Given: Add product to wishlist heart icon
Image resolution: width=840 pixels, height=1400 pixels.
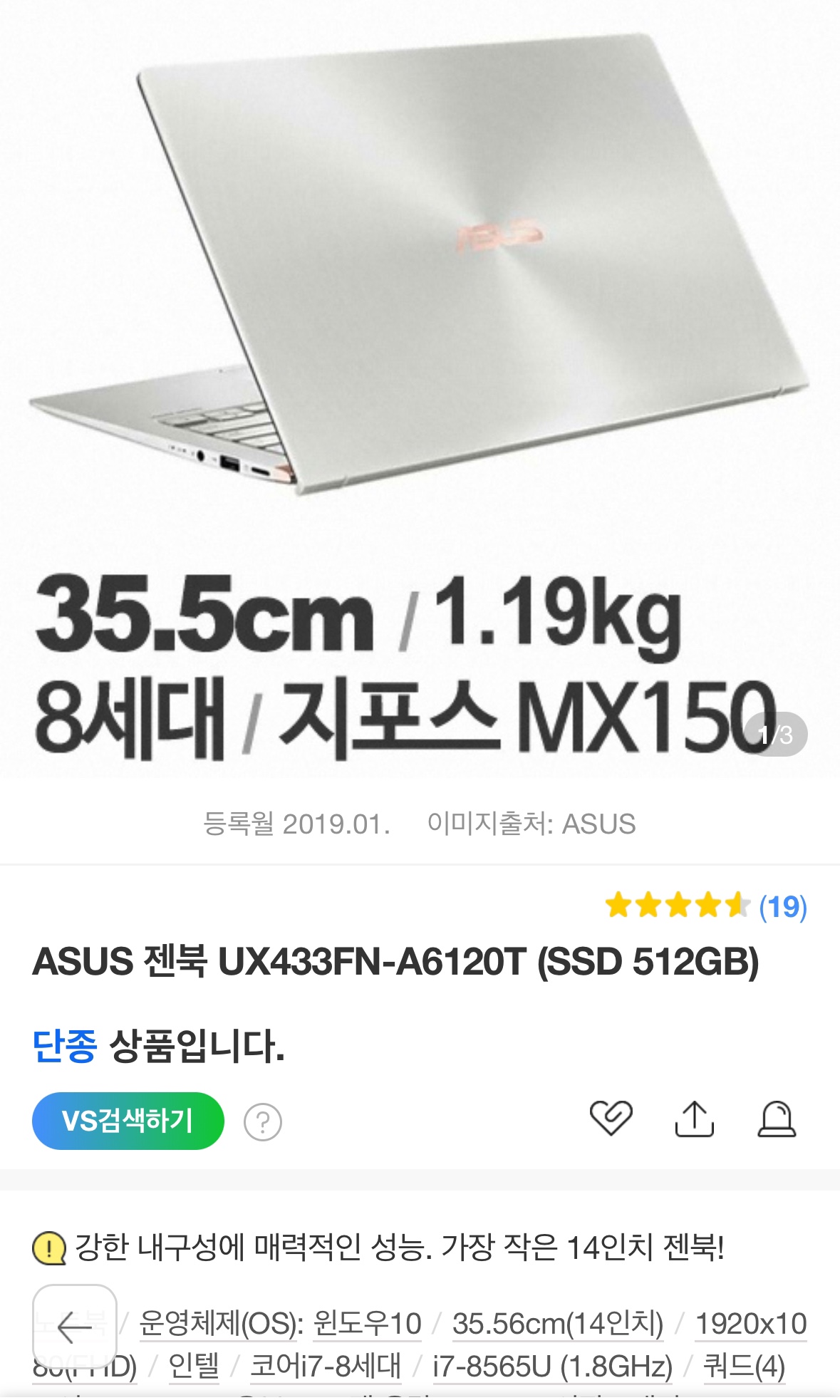Looking at the screenshot, I should [611, 1118].
